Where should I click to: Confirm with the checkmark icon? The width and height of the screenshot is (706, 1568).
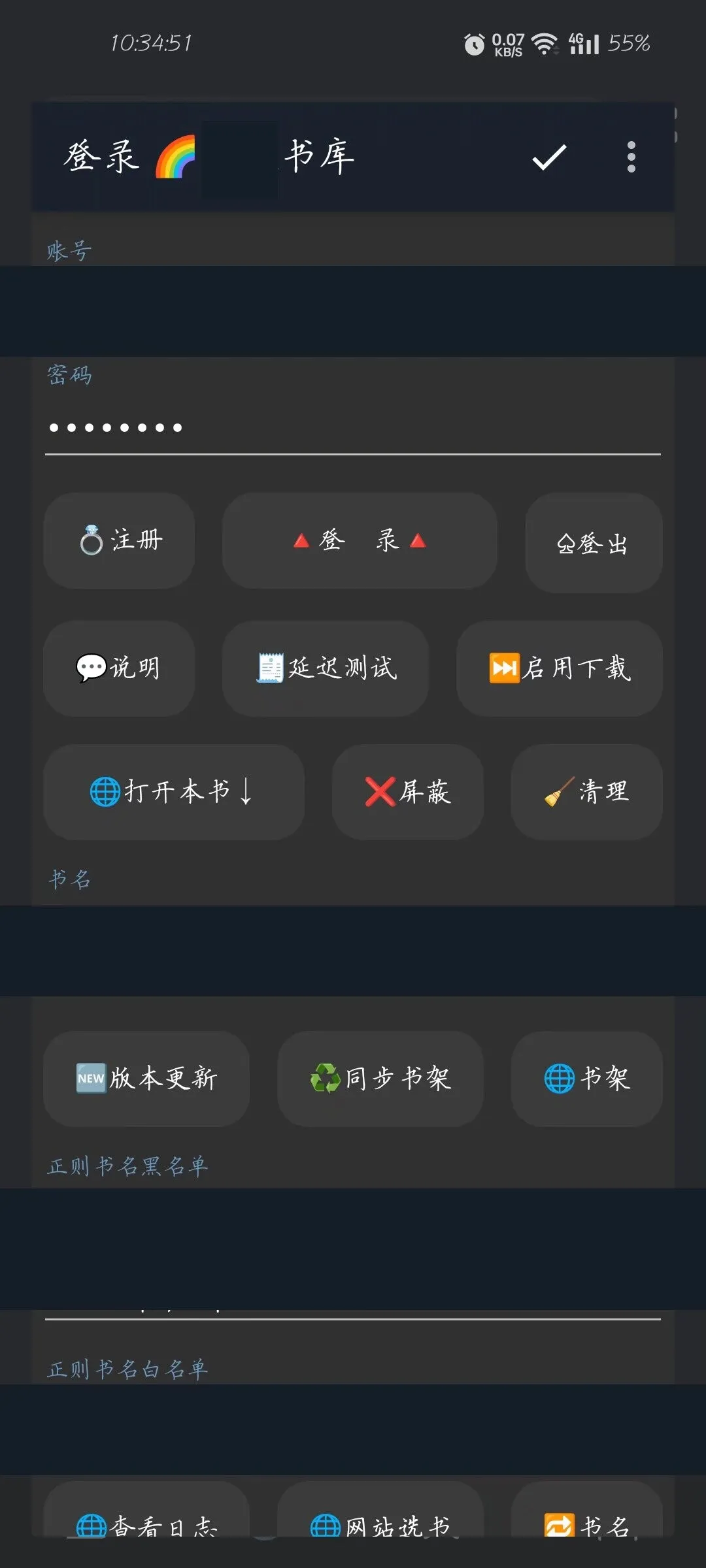click(x=548, y=157)
